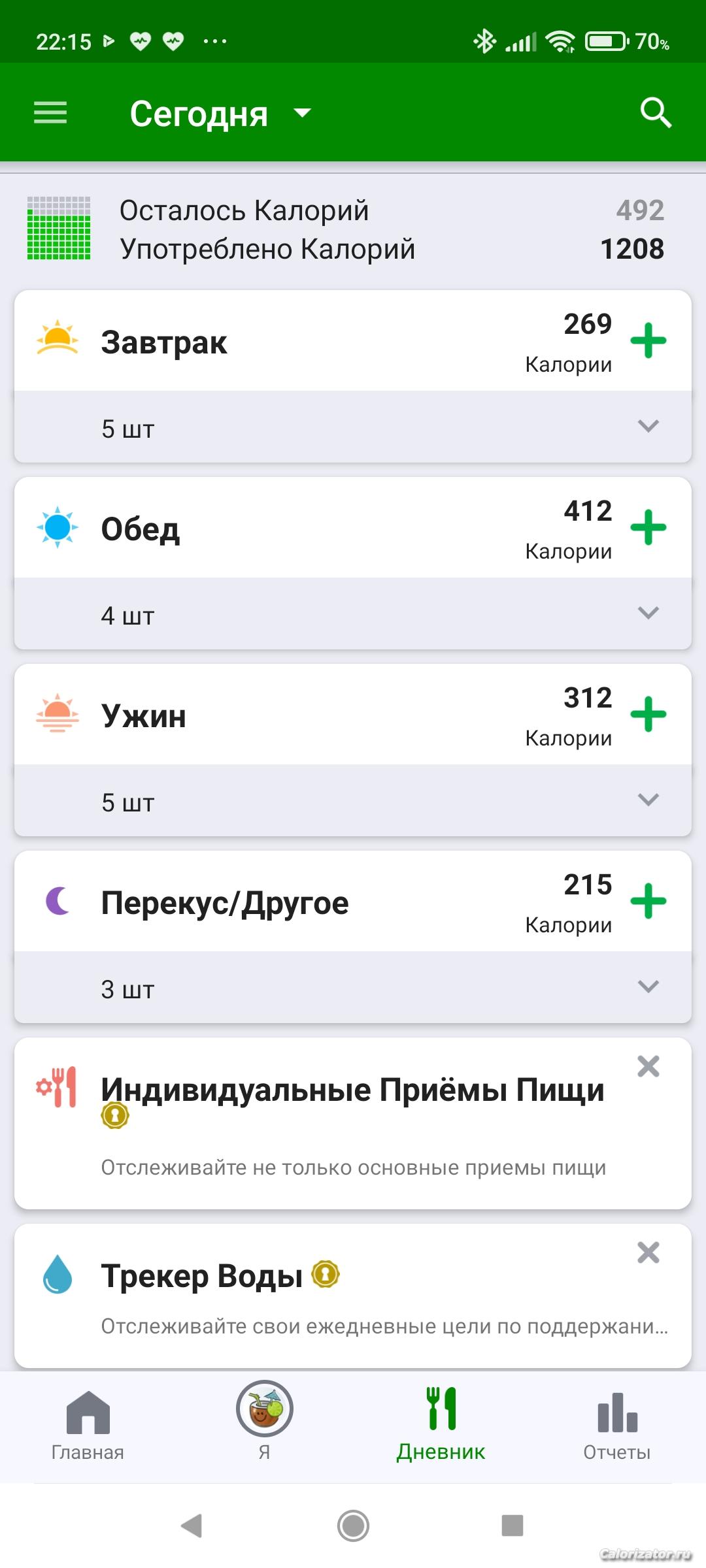Add food to Ужин
Screen dimensions: 706x1568
[648, 714]
